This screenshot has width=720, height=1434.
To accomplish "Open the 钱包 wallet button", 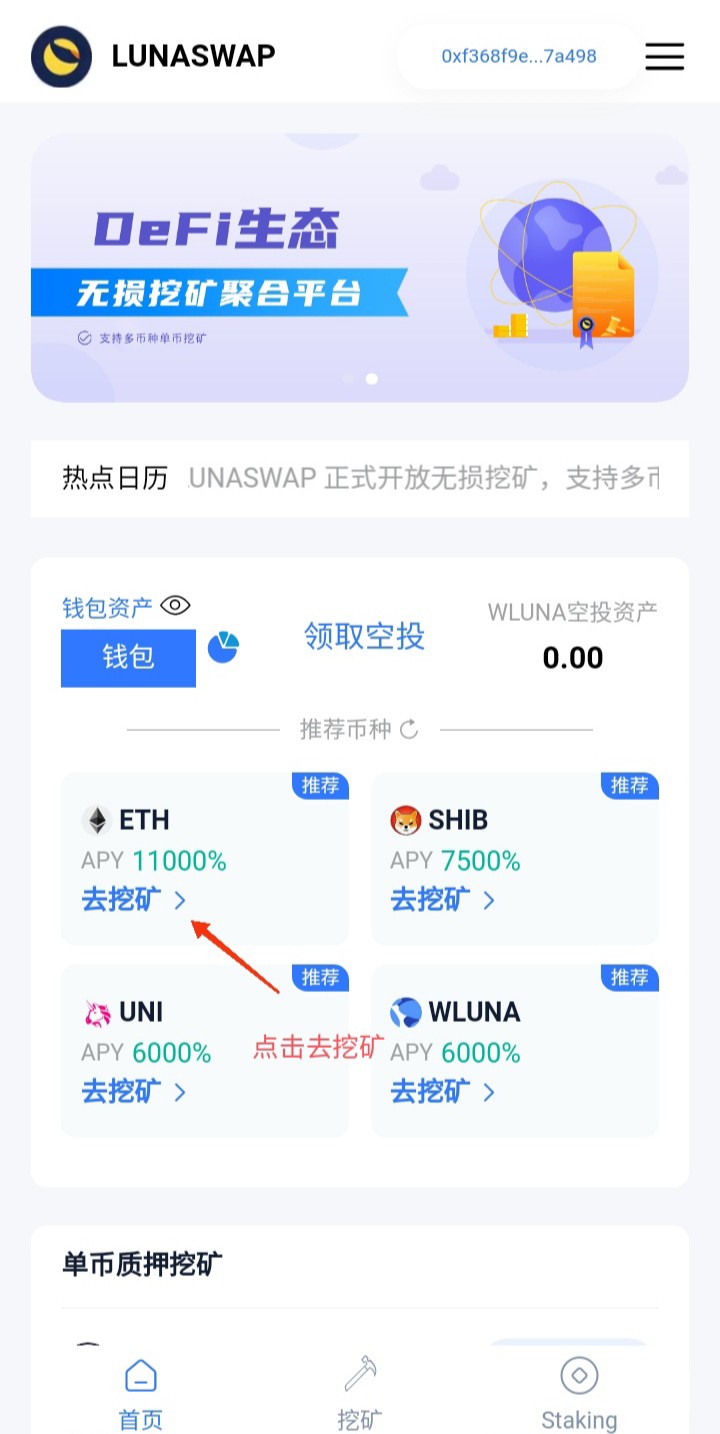I will click(x=128, y=657).
